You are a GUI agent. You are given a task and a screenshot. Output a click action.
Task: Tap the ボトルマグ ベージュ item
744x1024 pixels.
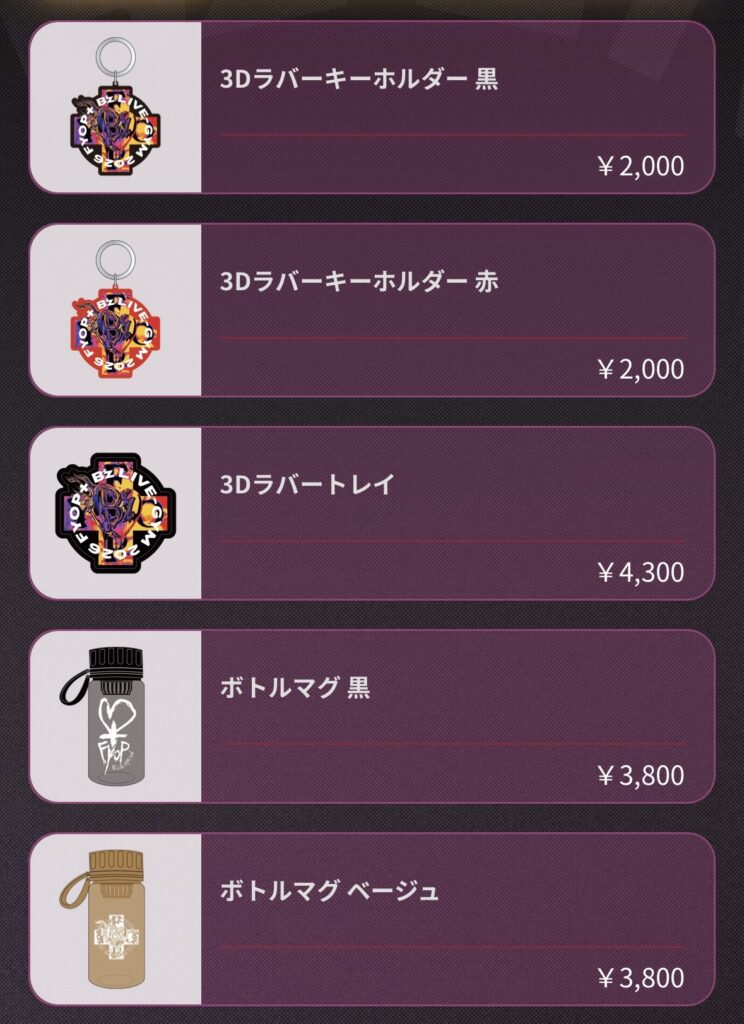[x=372, y=919]
